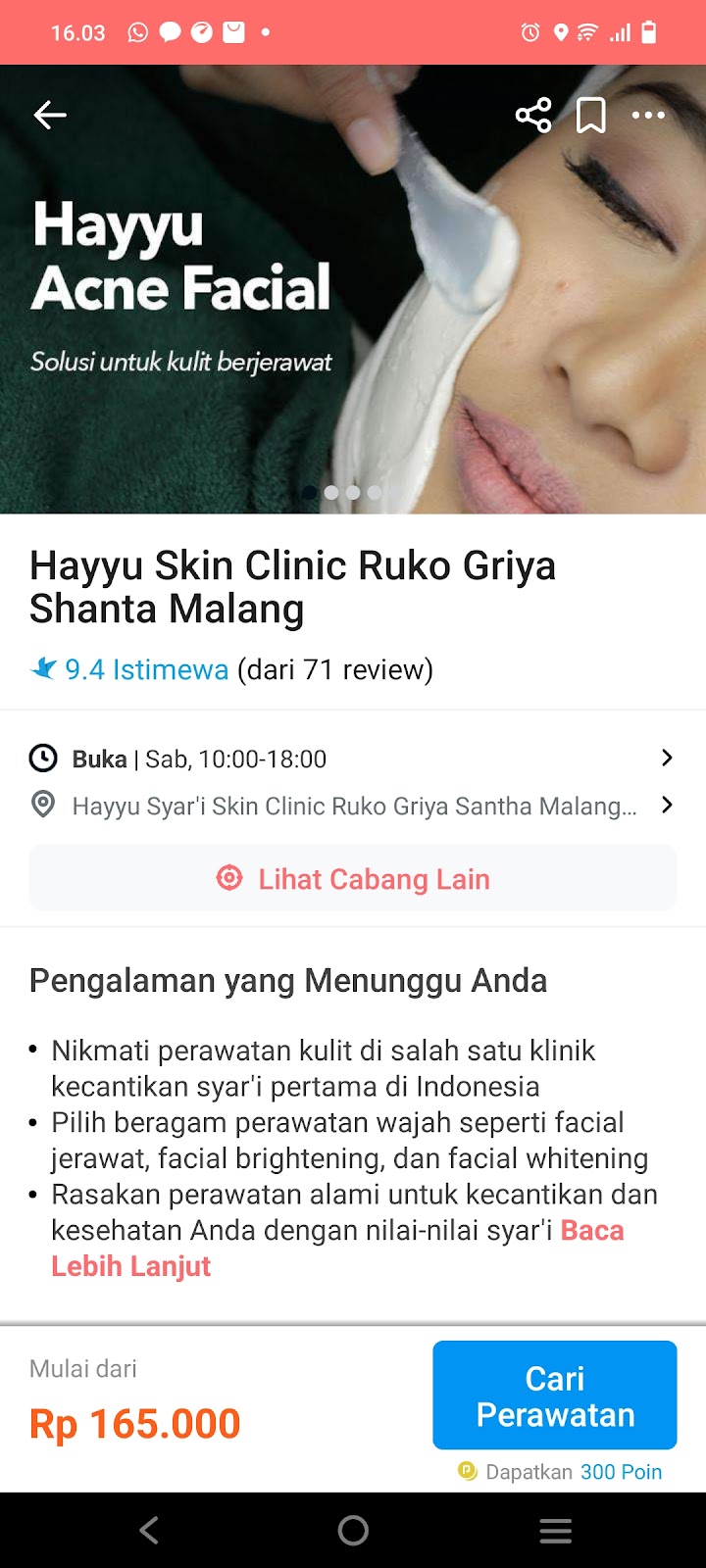Open system recent apps
The image size is (706, 1568).
555,1530
